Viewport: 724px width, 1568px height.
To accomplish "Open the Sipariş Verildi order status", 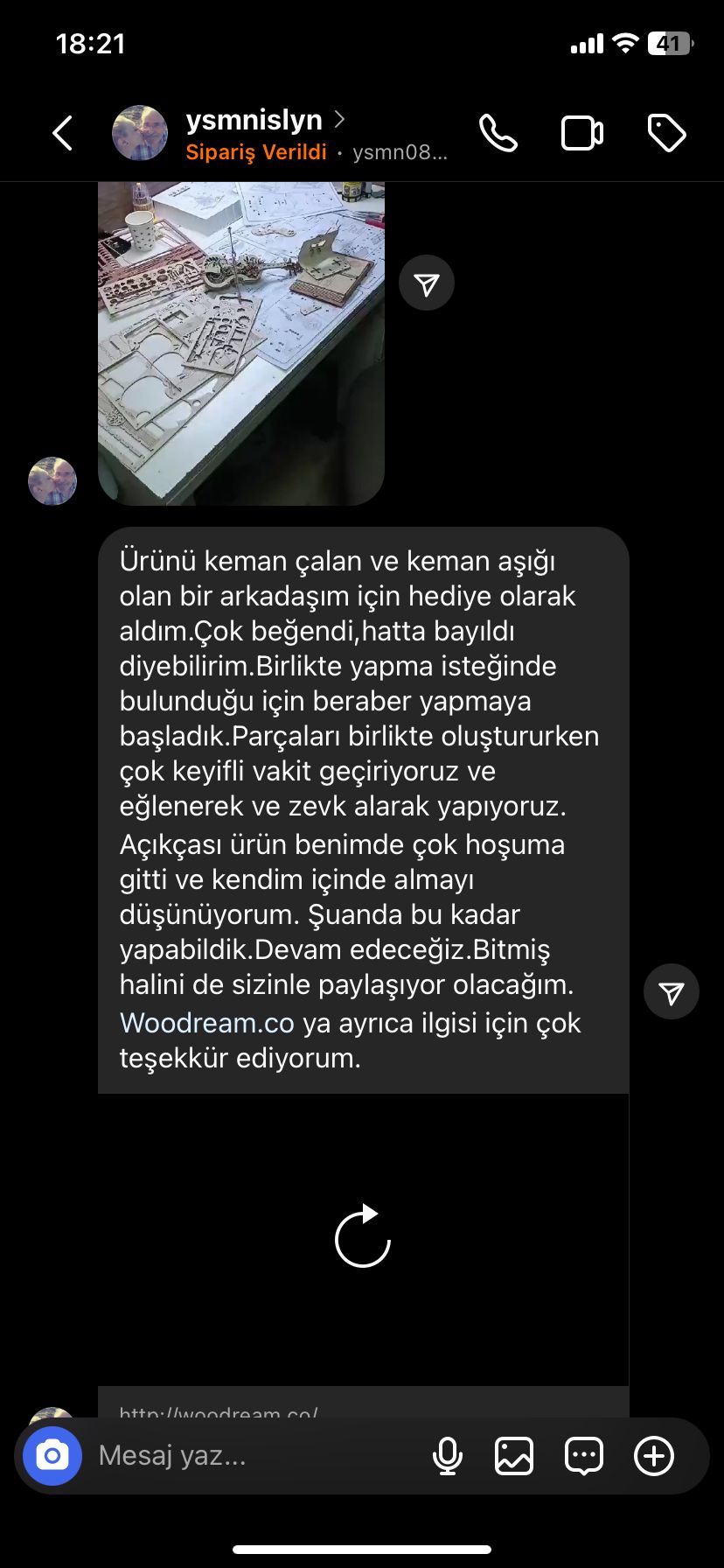I will click(x=256, y=152).
